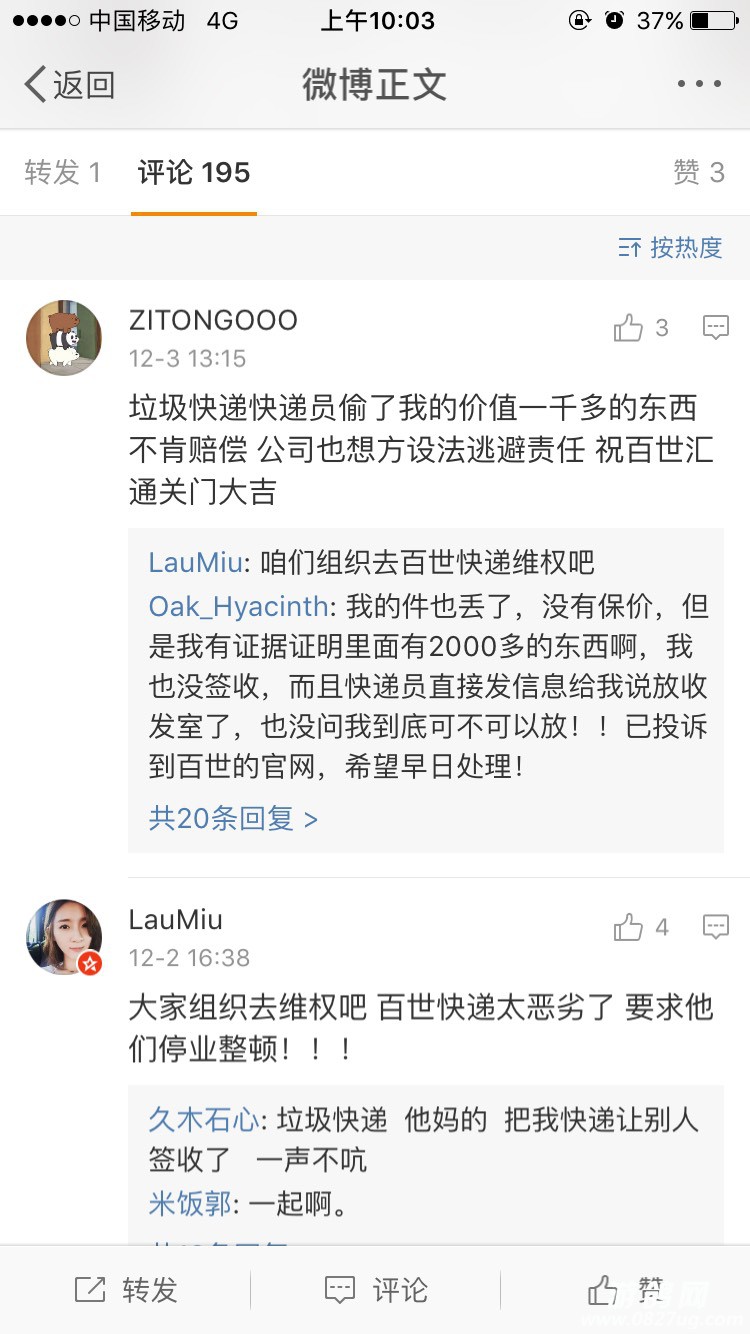Go back using 返回
Image resolution: width=750 pixels, height=1334 pixels.
pos(70,85)
